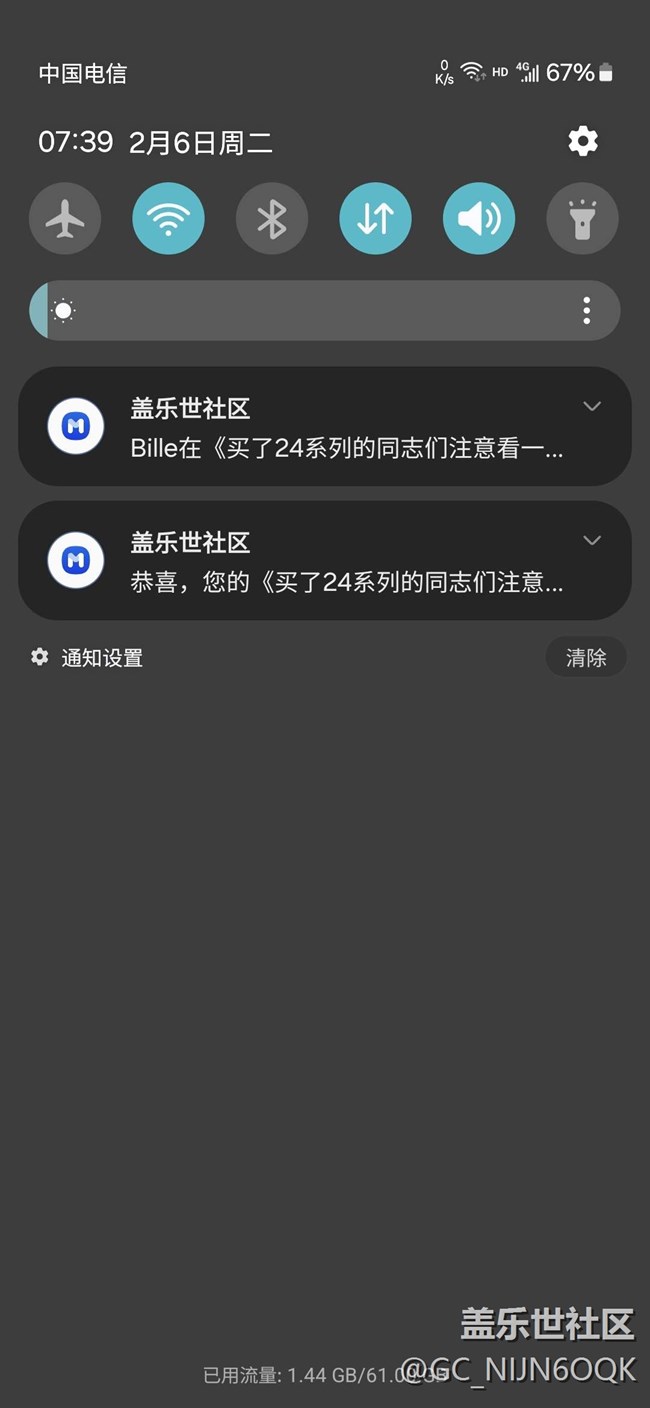Viewport: 650px width, 1408px height.
Task: Turn on airplane mode
Action: point(65,218)
